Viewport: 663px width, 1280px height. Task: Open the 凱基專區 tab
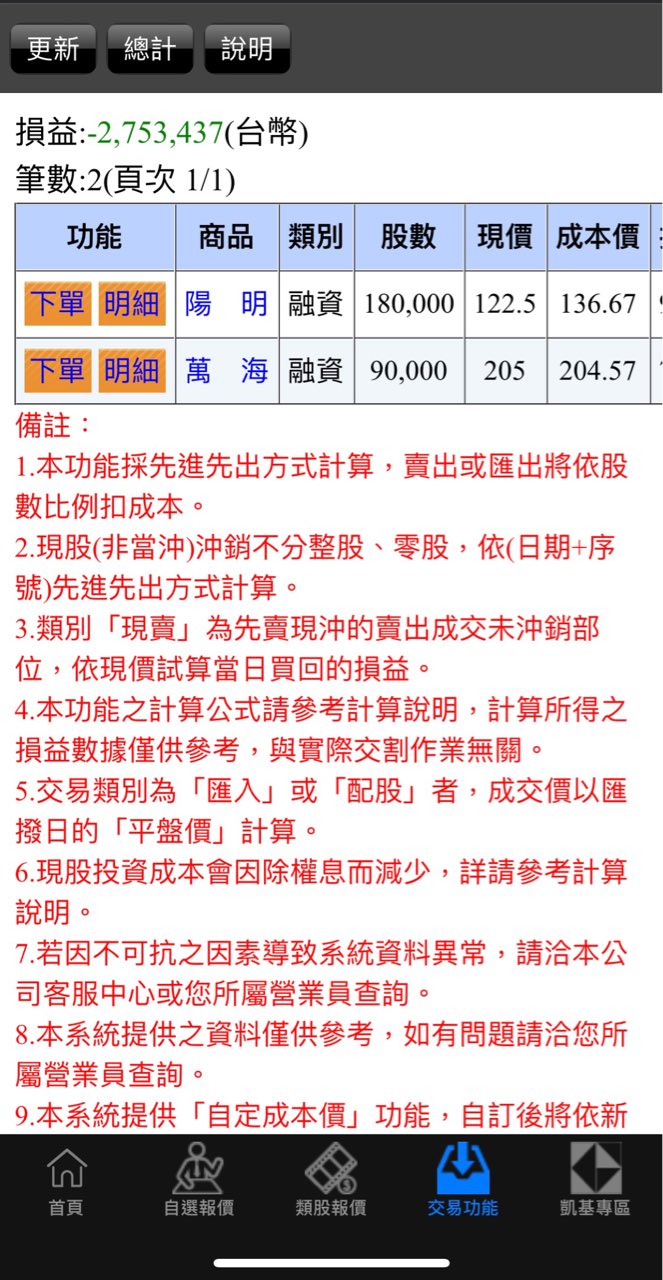coord(595,1182)
